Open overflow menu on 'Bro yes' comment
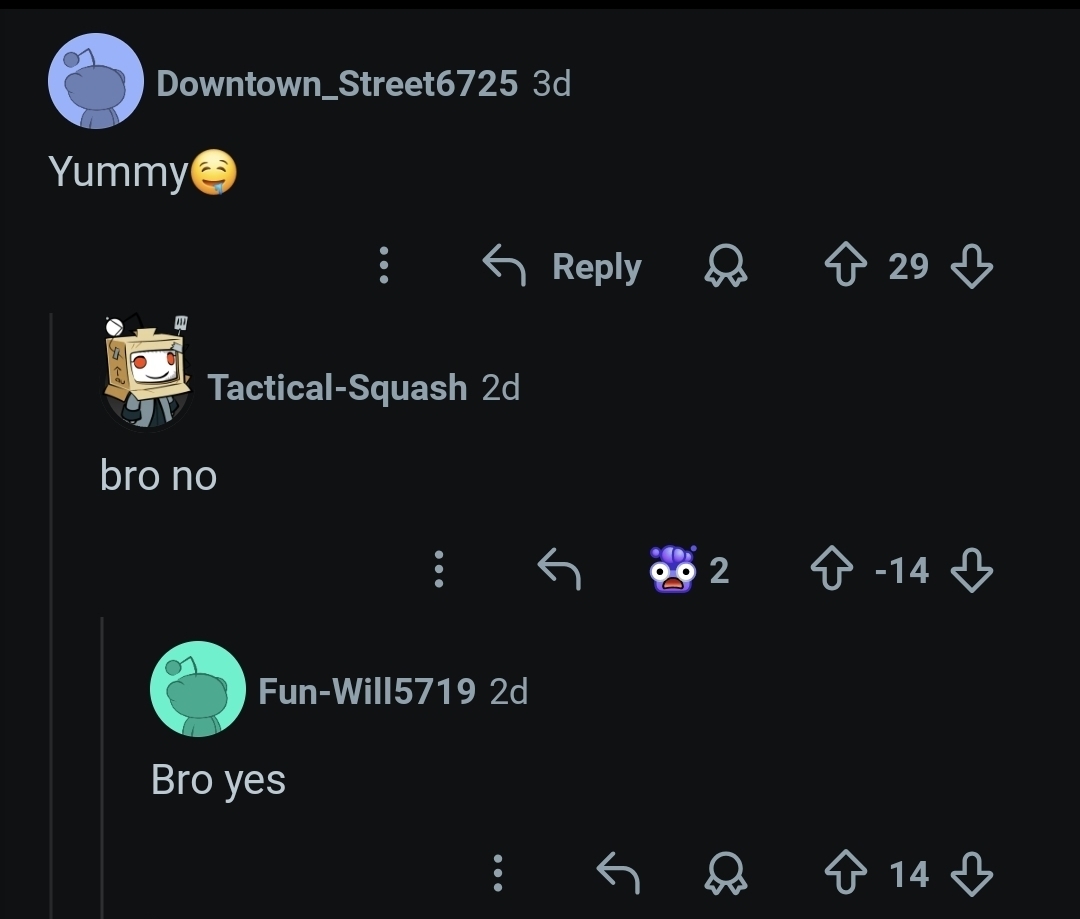The height and width of the screenshot is (919, 1080). coord(497,874)
